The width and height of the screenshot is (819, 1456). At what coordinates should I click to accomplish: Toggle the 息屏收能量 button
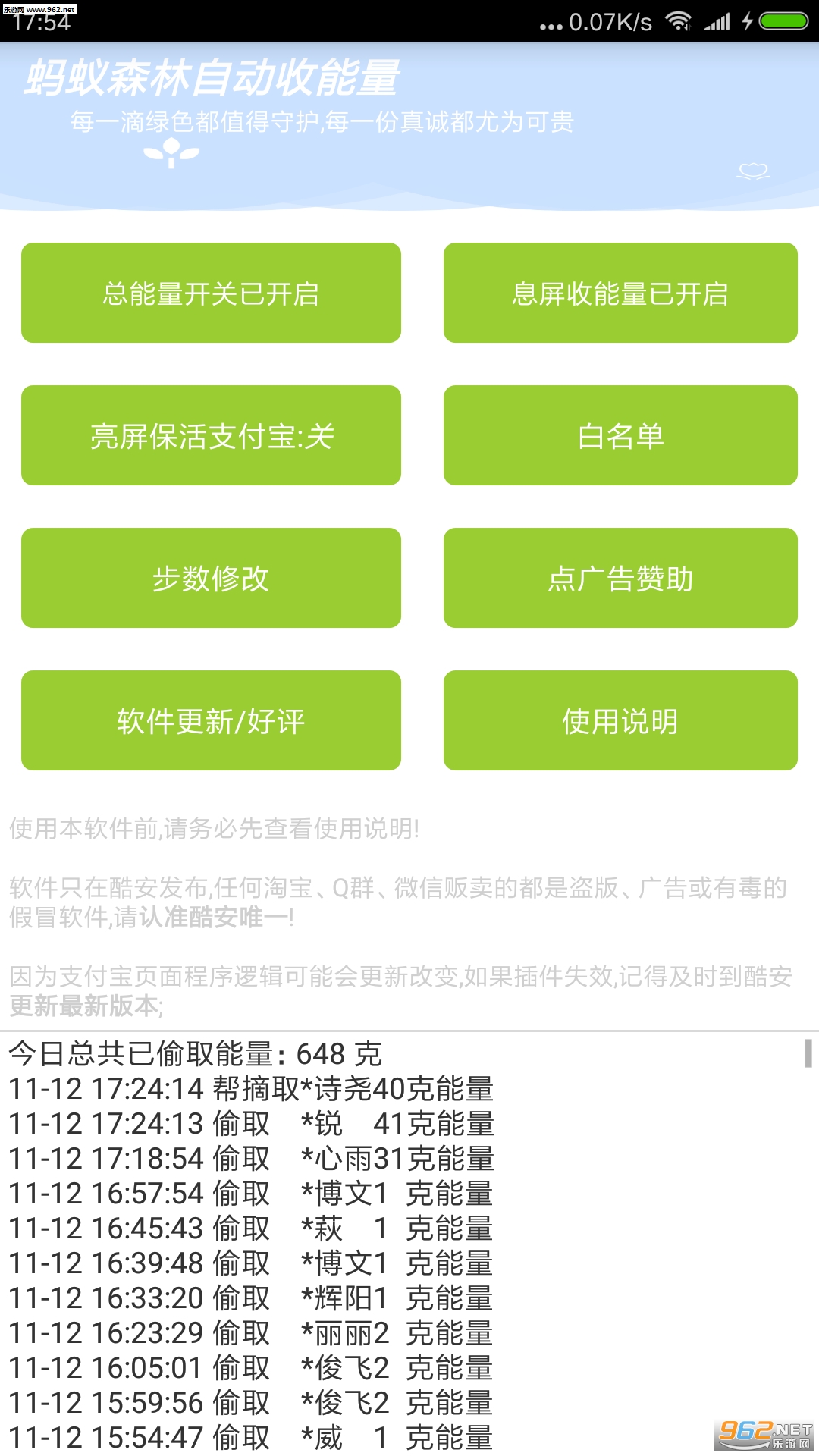[620, 293]
